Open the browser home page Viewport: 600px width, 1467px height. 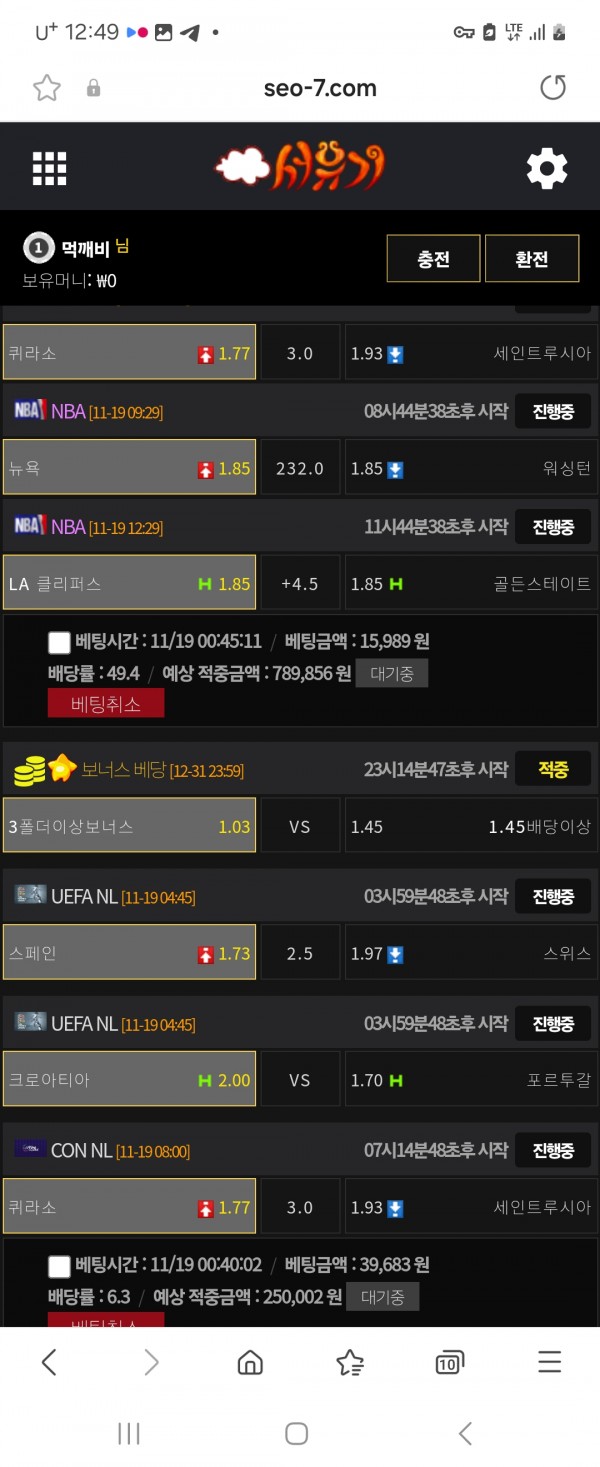click(x=250, y=1362)
